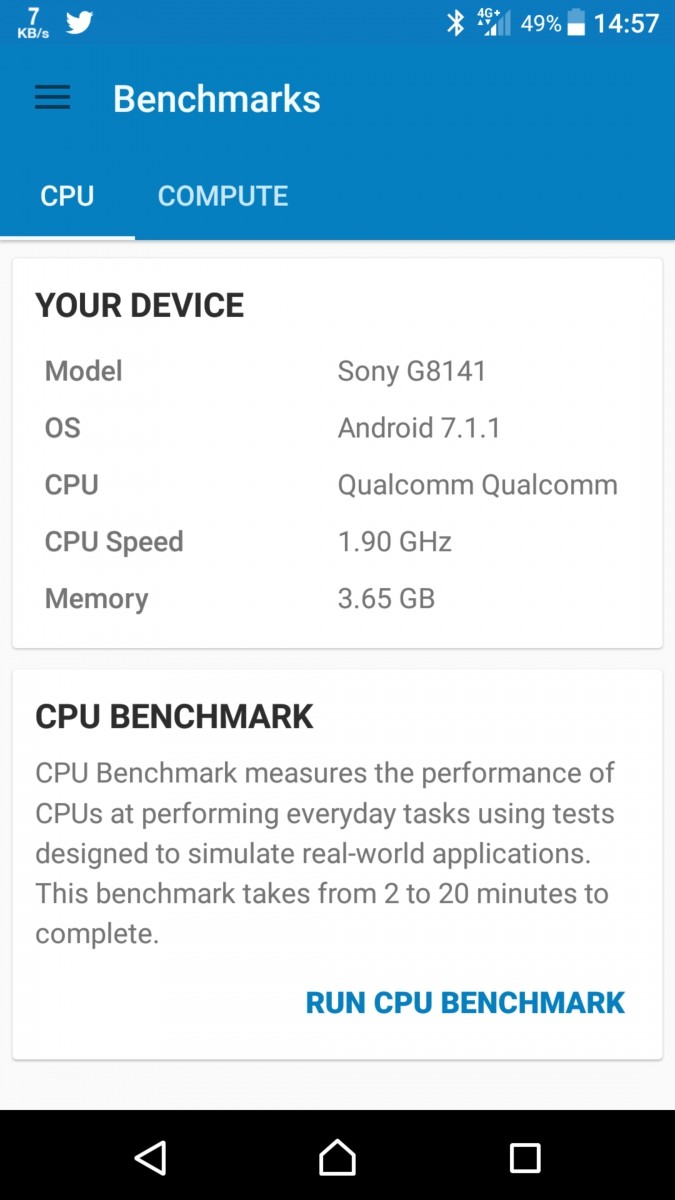
Task: Select the CPU tab
Action: point(67,195)
